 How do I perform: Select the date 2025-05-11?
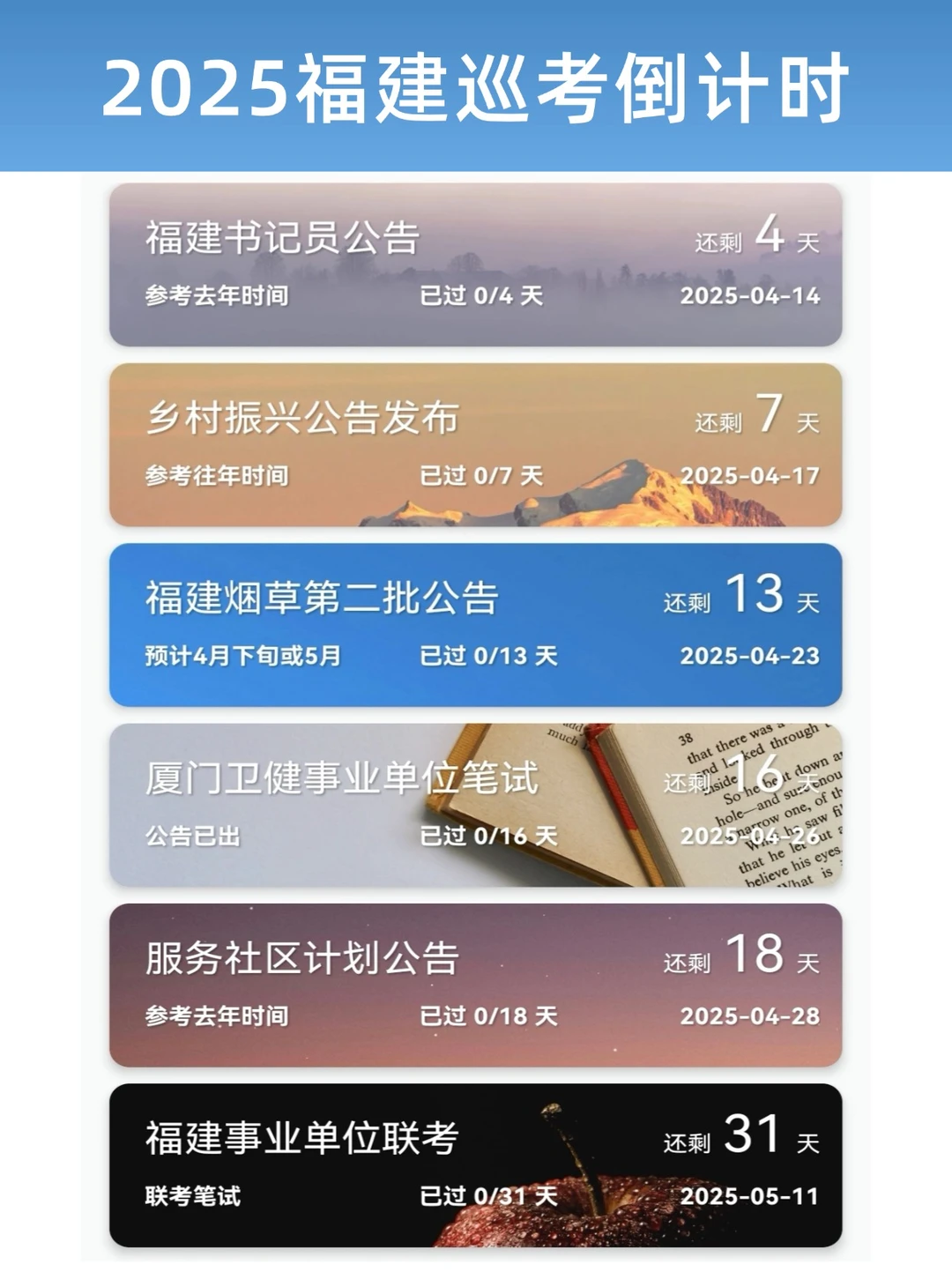point(754,1194)
